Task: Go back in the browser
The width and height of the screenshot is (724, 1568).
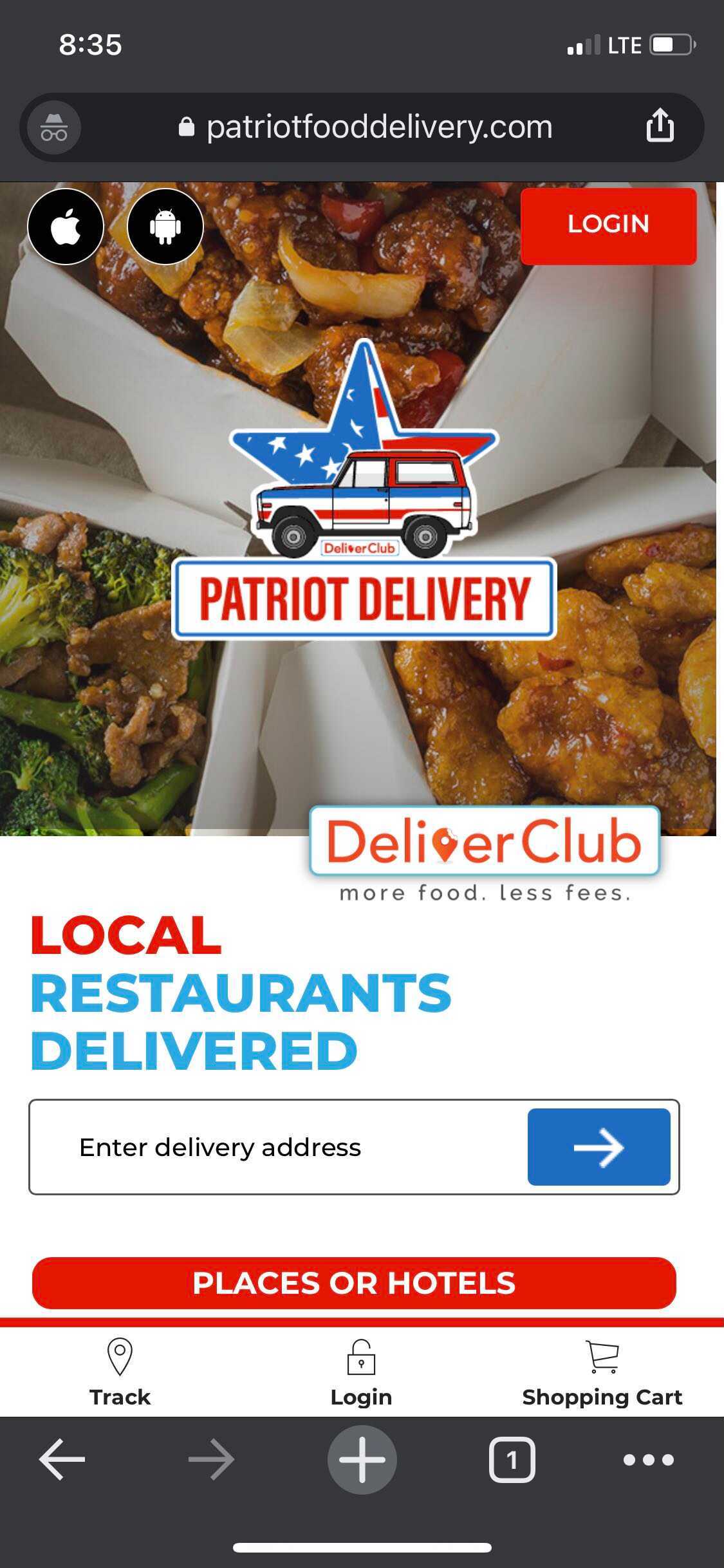Action: point(62,1460)
